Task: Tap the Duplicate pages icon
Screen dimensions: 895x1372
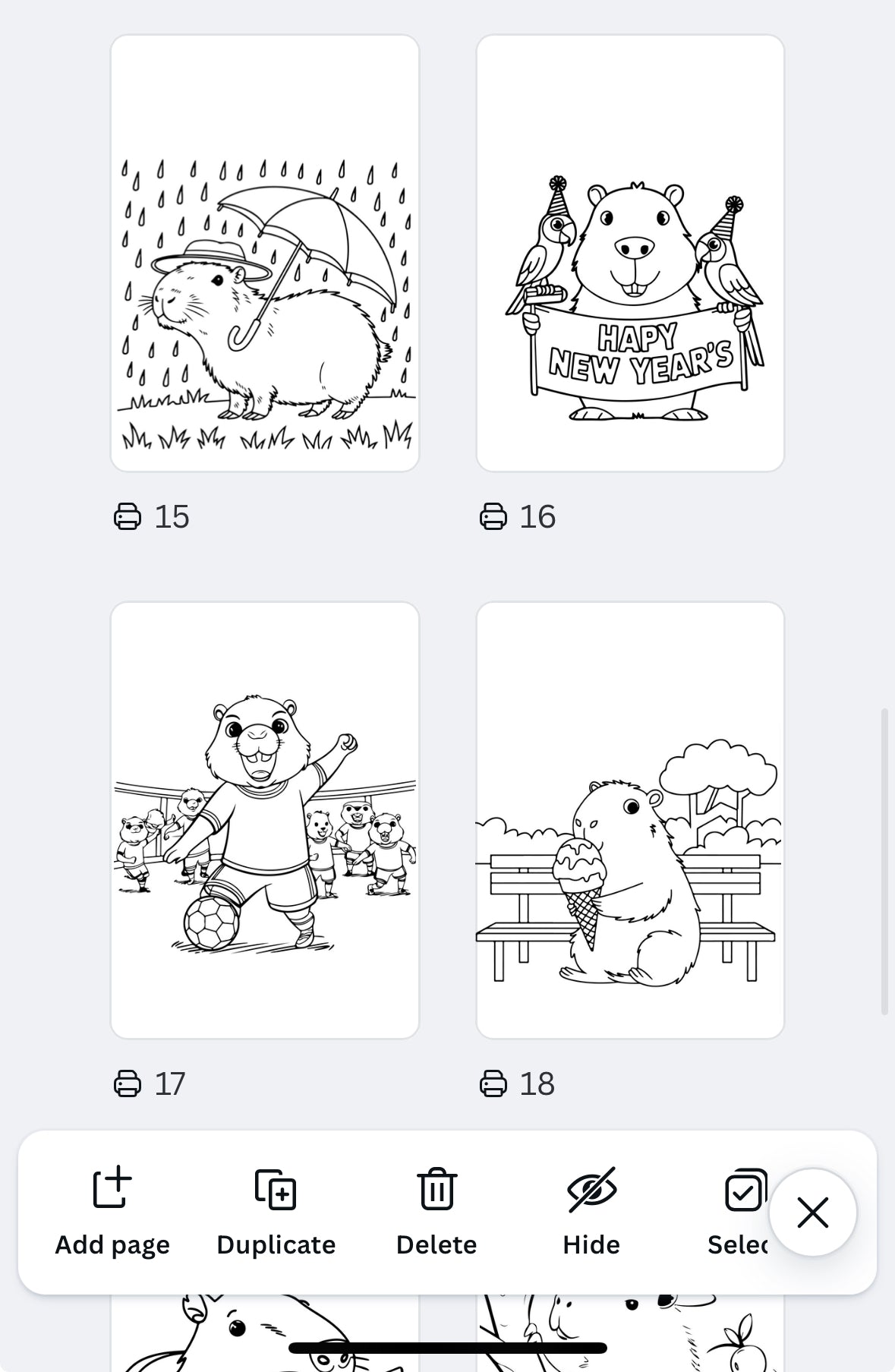Action: pos(276,1188)
